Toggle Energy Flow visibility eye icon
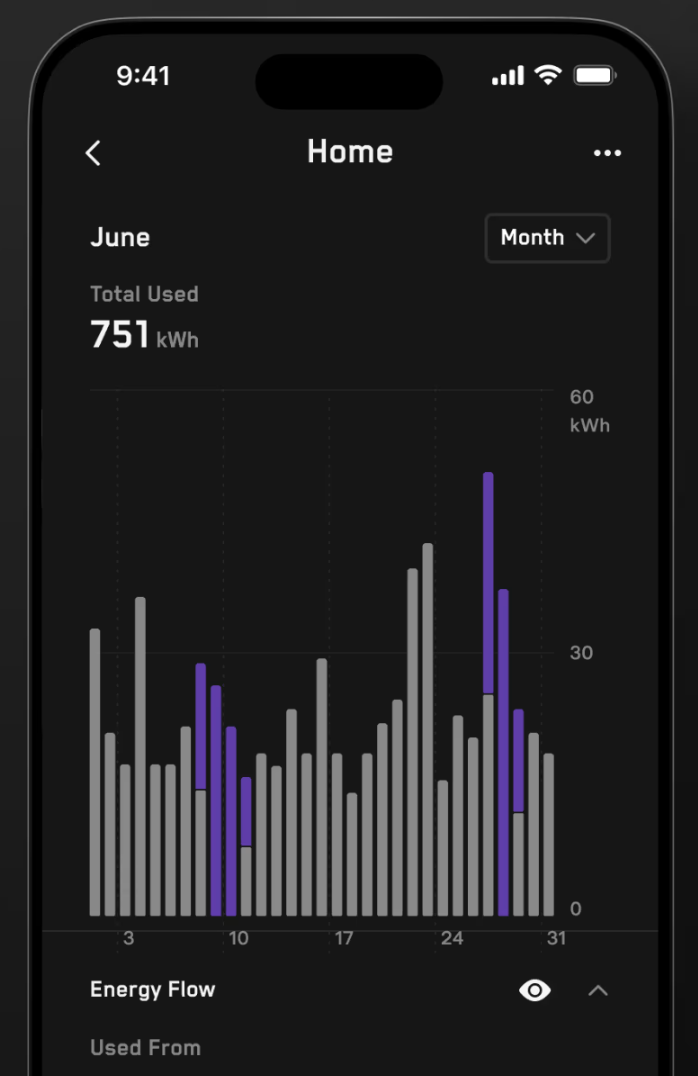This screenshot has width=698, height=1076. click(x=535, y=990)
